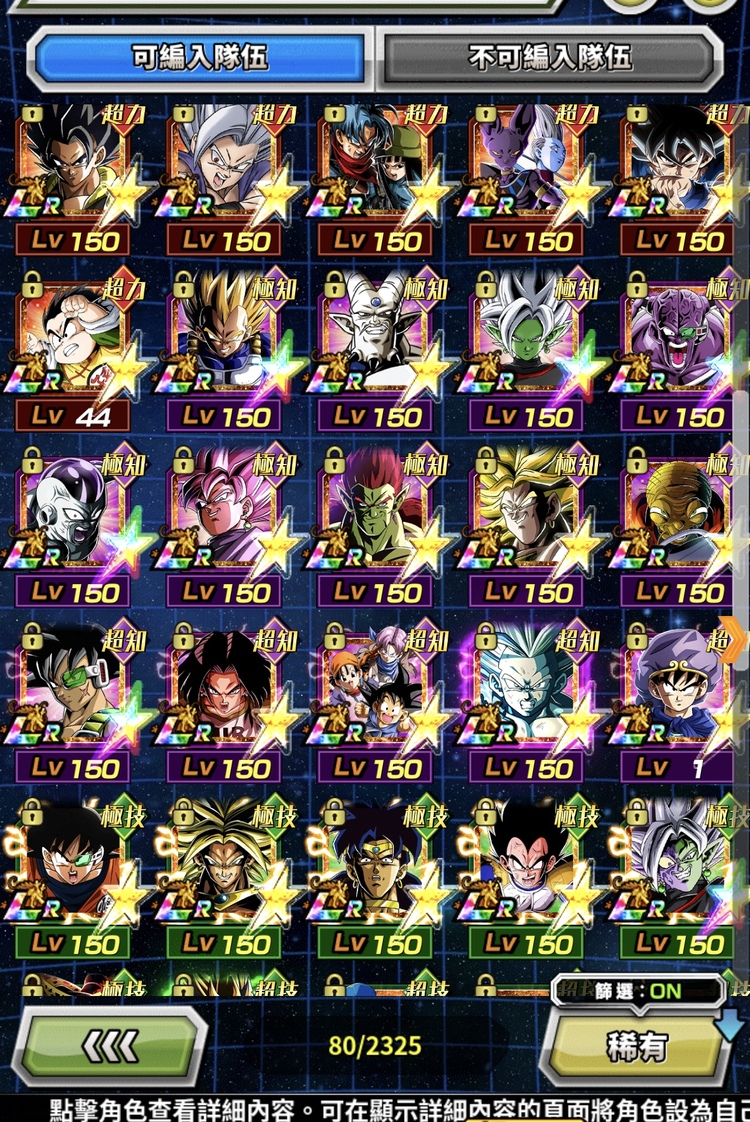Go back with the triple-arrow button

pos(109,1046)
